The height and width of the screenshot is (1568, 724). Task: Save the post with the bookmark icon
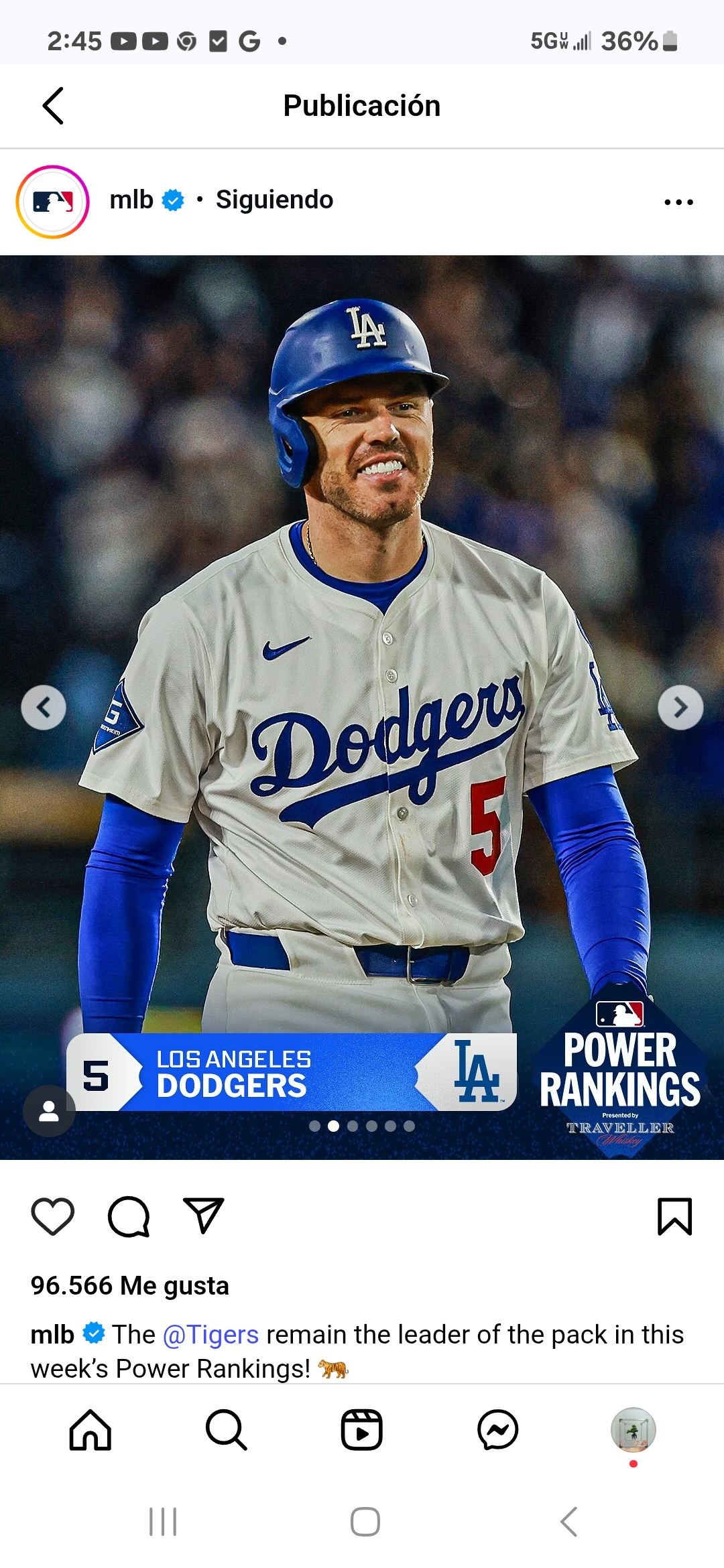pyautogui.click(x=674, y=1216)
